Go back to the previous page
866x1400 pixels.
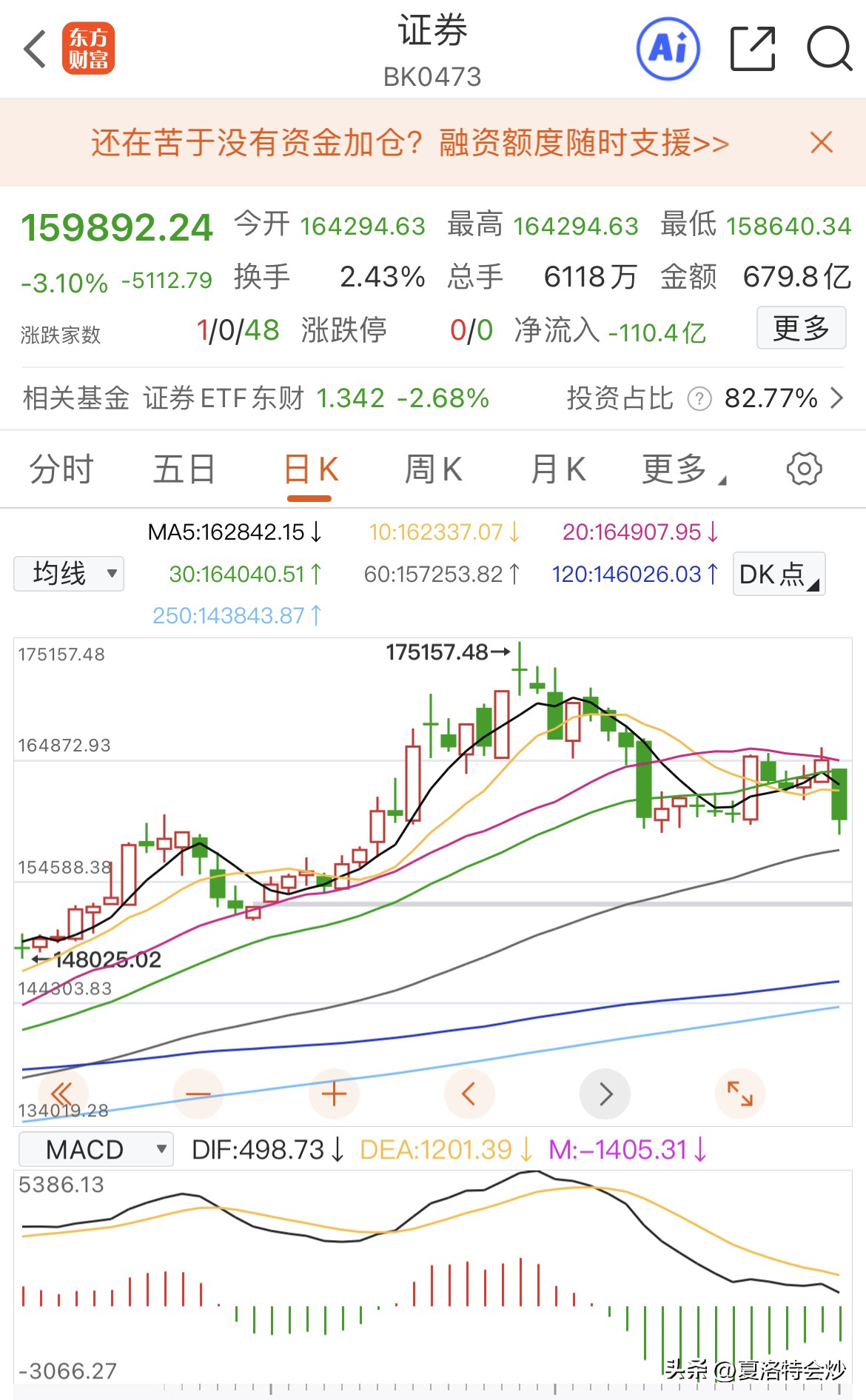pos(35,50)
